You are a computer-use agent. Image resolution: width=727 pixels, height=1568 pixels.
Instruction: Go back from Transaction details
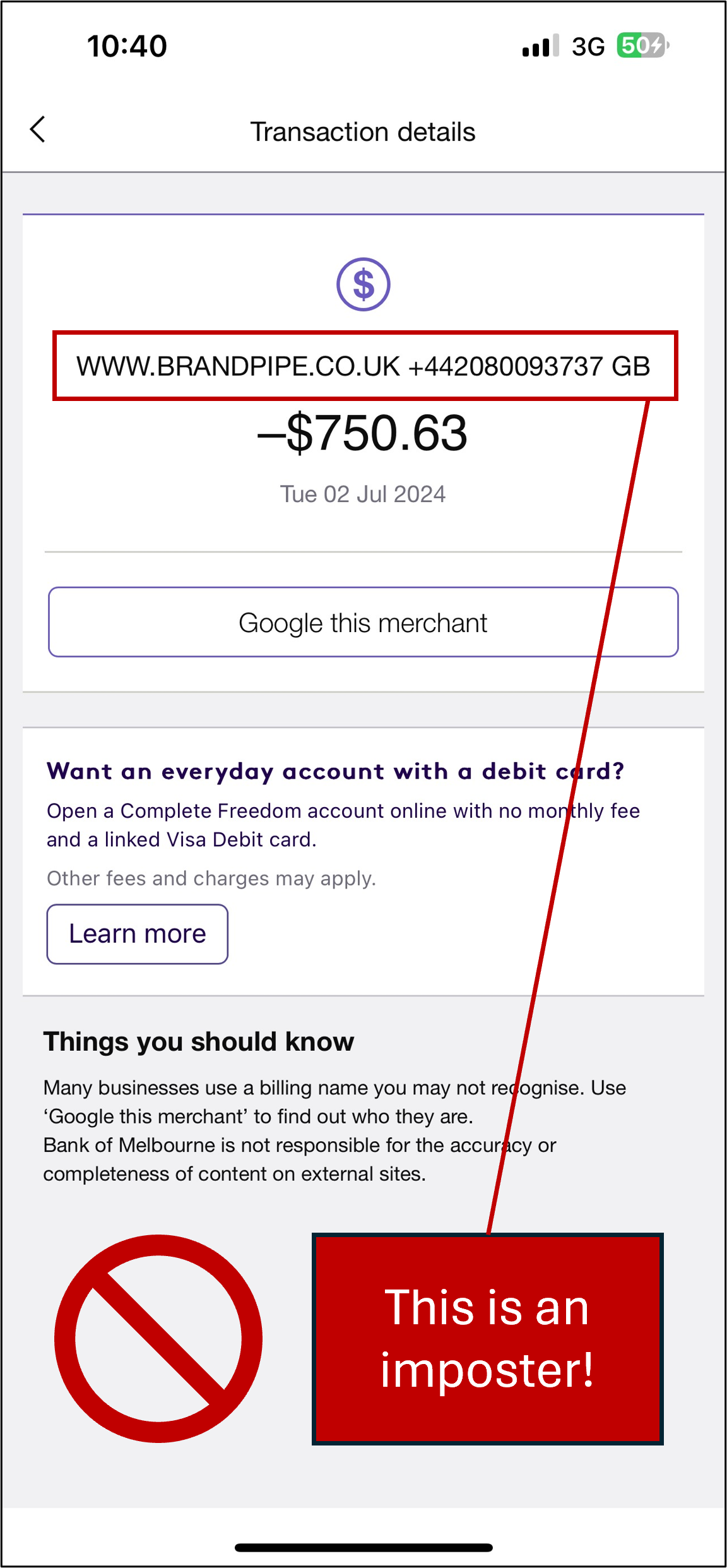pyautogui.click(x=38, y=129)
